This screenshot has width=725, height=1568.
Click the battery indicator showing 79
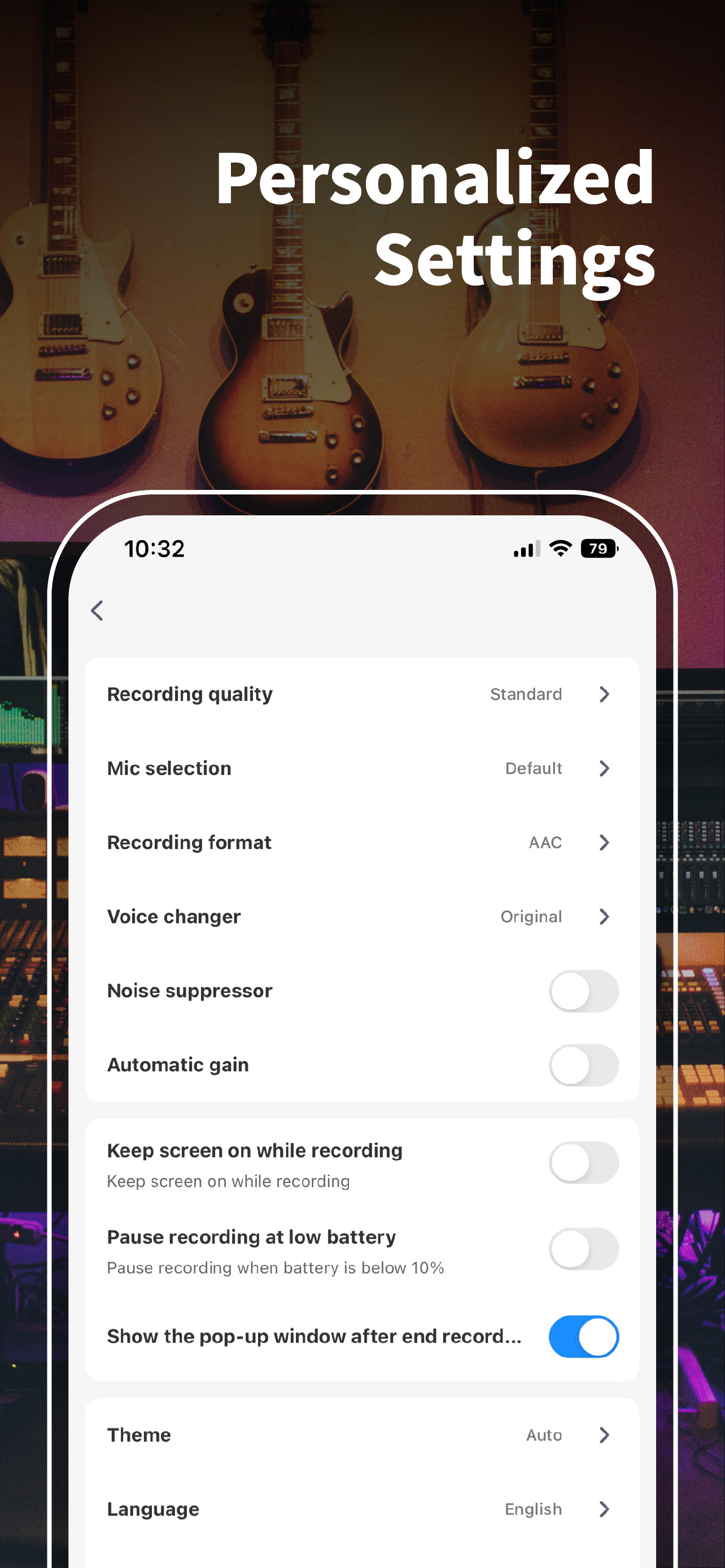pos(597,549)
